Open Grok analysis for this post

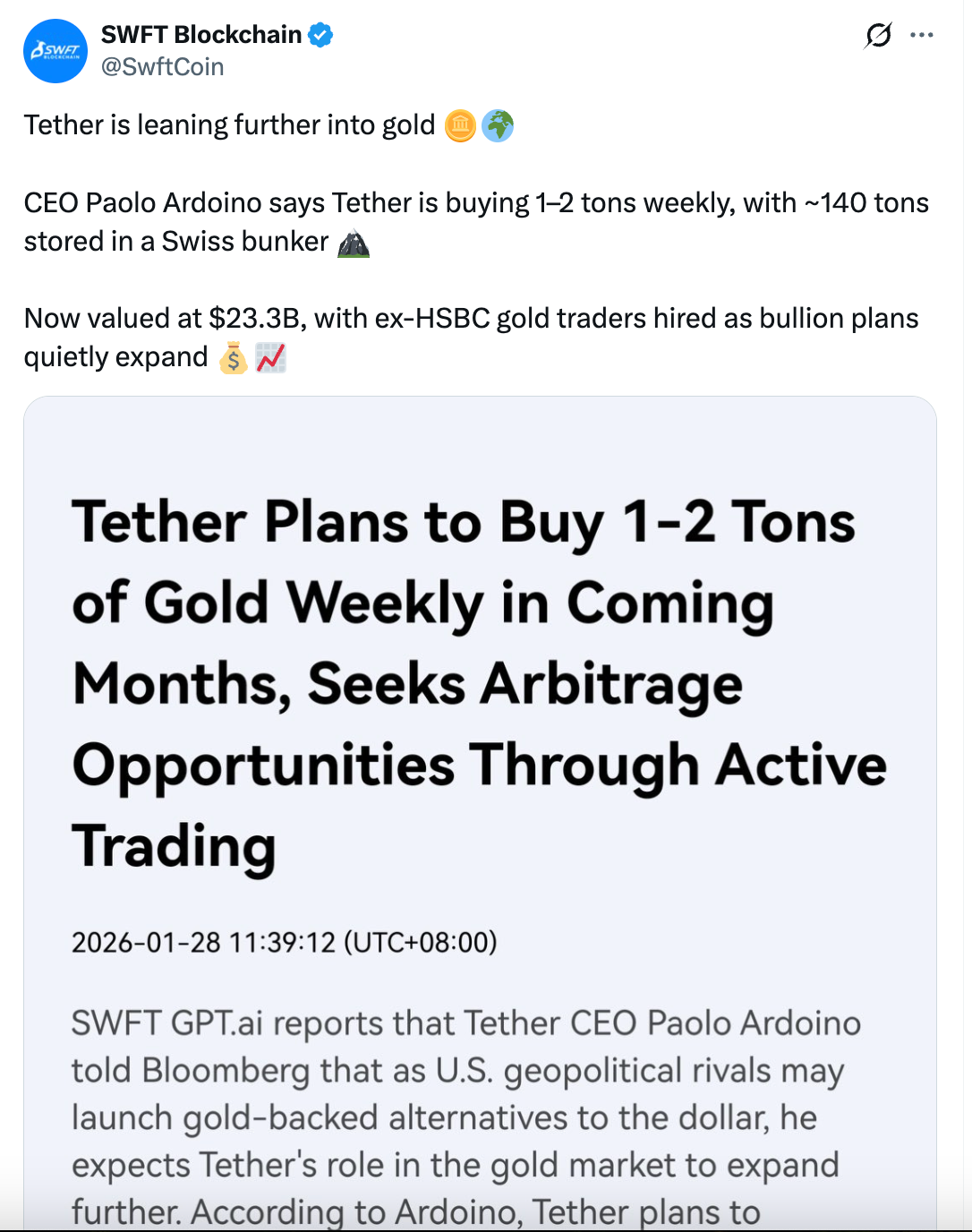(878, 34)
